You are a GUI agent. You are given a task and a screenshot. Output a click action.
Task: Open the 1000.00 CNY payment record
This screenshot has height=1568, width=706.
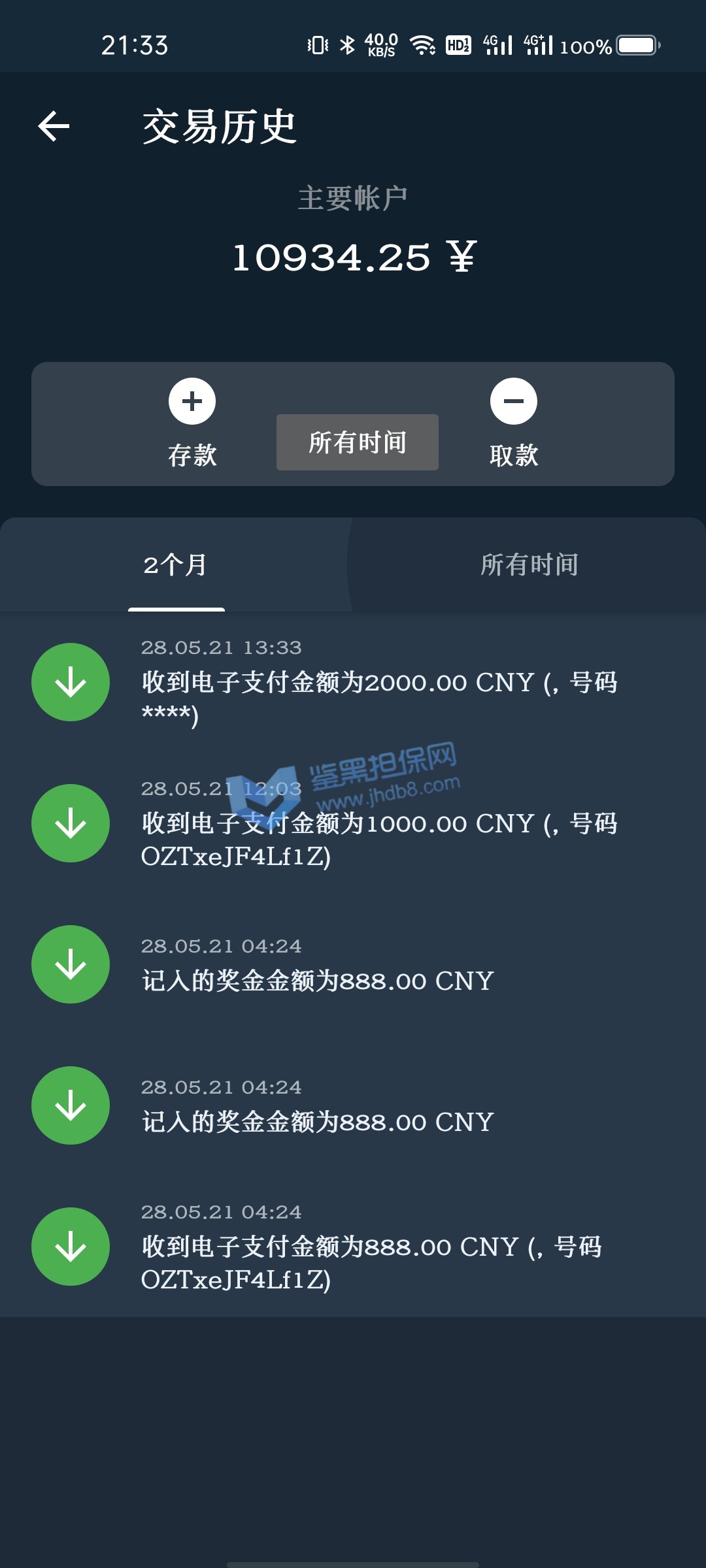click(379, 825)
